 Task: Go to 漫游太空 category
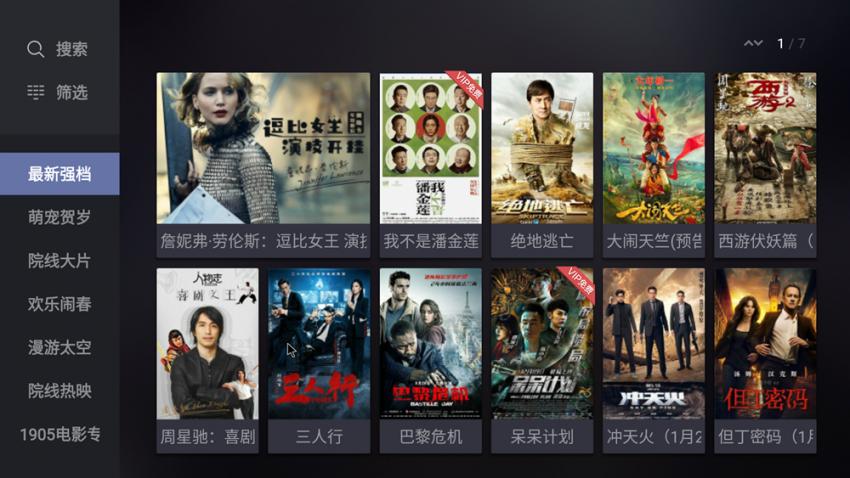click(x=60, y=348)
